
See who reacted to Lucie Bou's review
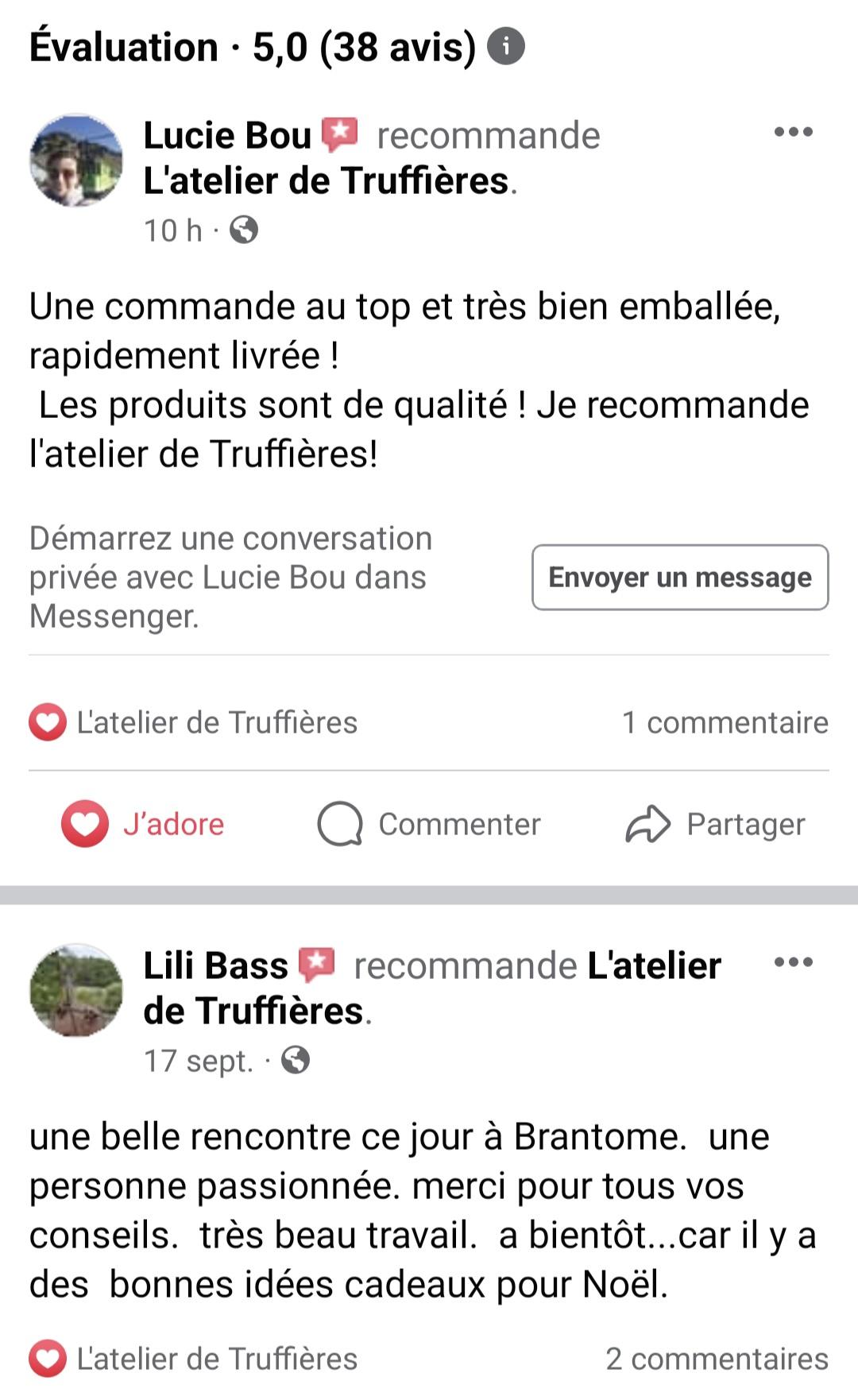click(x=193, y=722)
